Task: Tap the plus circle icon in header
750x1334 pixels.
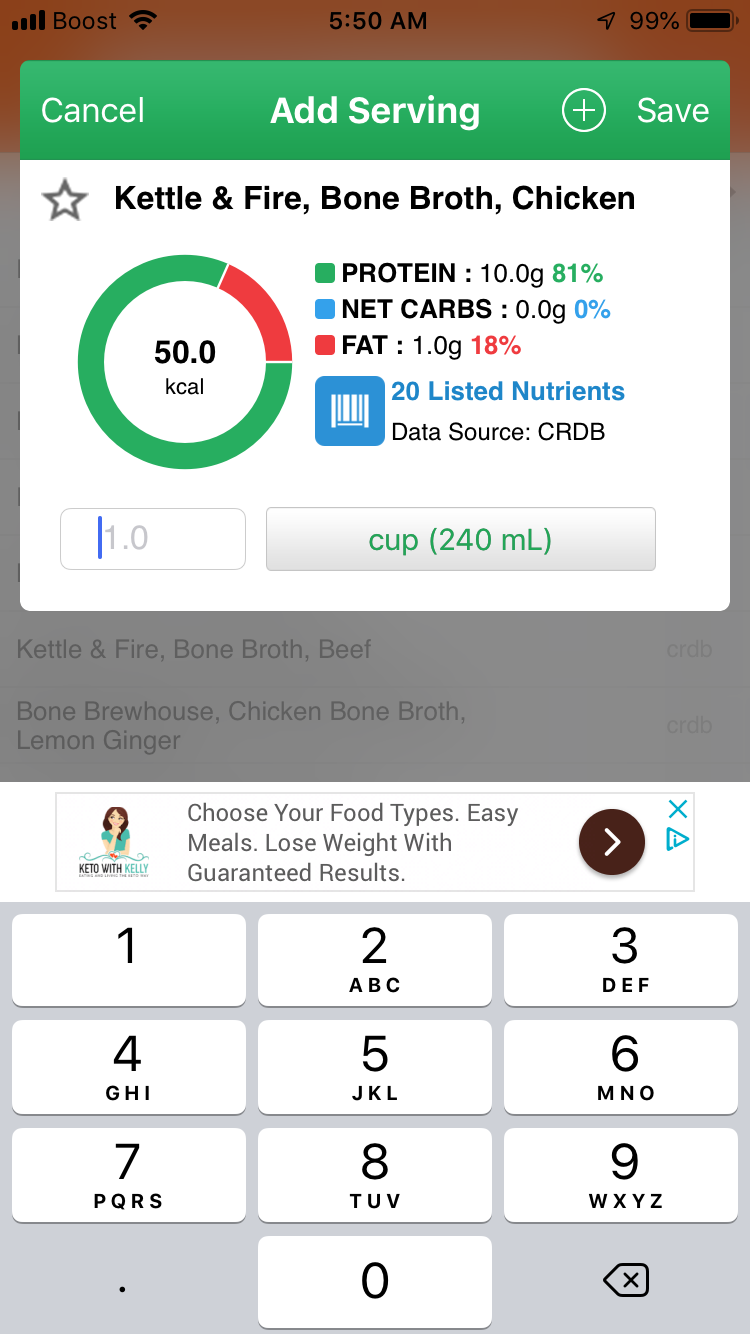Action: [x=584, y=111]
